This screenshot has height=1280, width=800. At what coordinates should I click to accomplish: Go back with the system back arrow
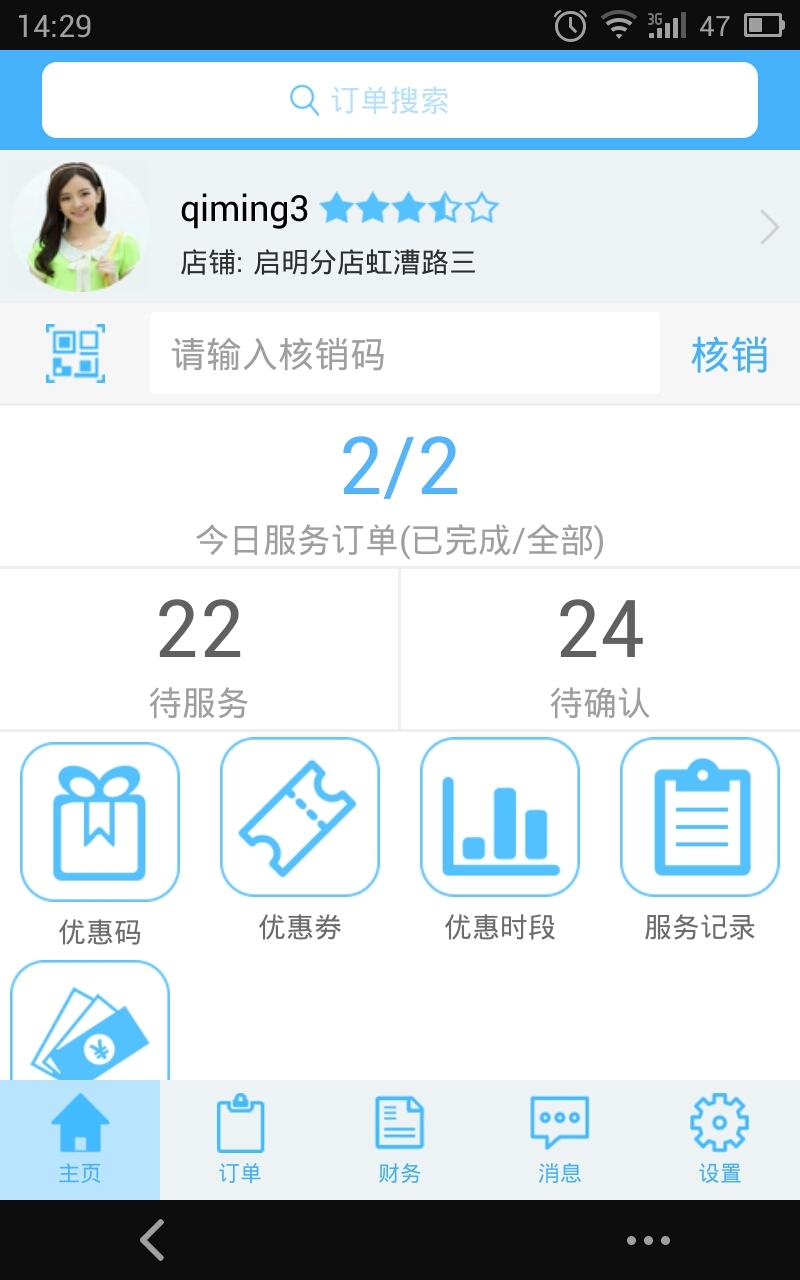tap(152, 1240)
